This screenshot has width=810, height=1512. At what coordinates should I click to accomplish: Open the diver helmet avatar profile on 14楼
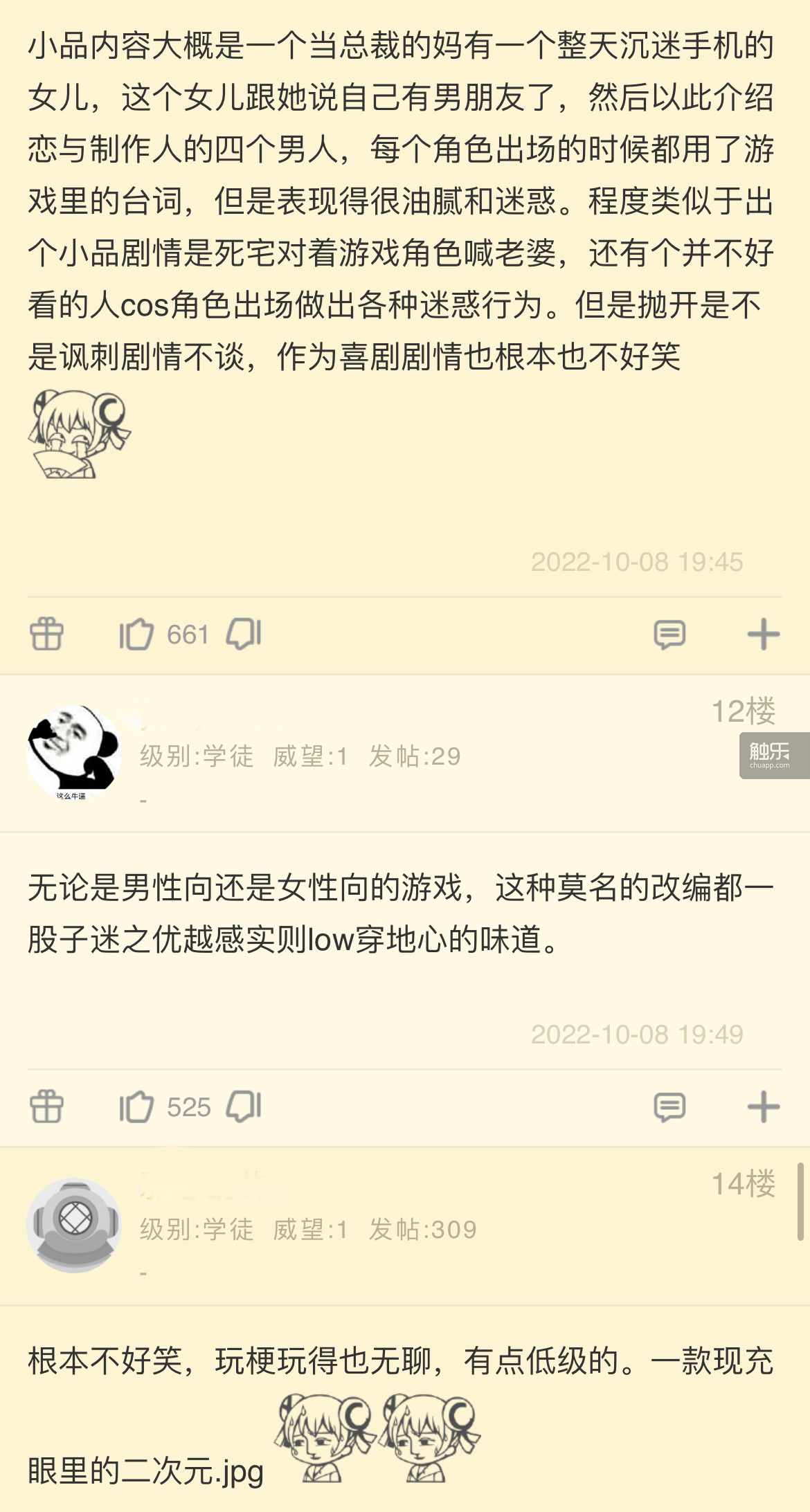point(73,1226)
